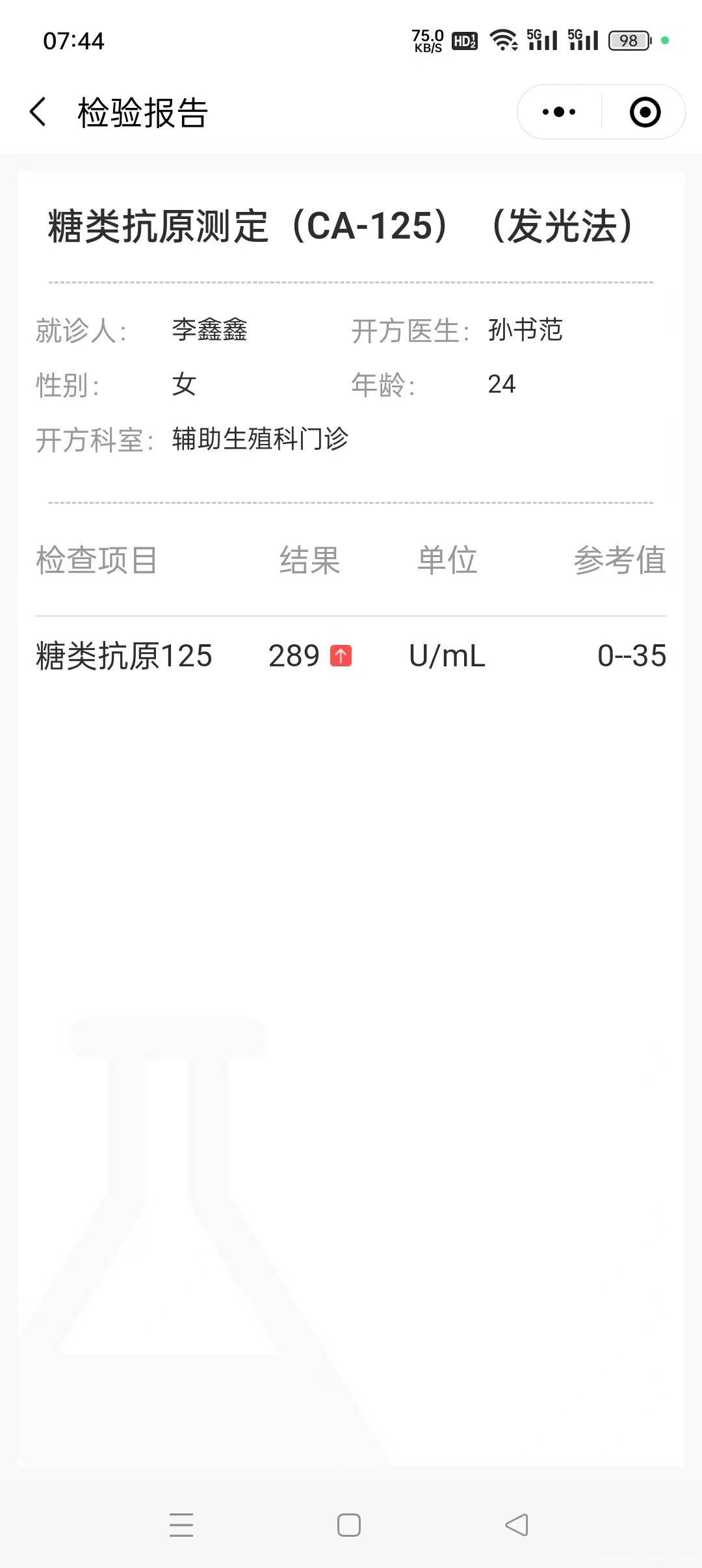Tap the home navigation key
Screen dimensions: 702x1568
point(350,1524)
